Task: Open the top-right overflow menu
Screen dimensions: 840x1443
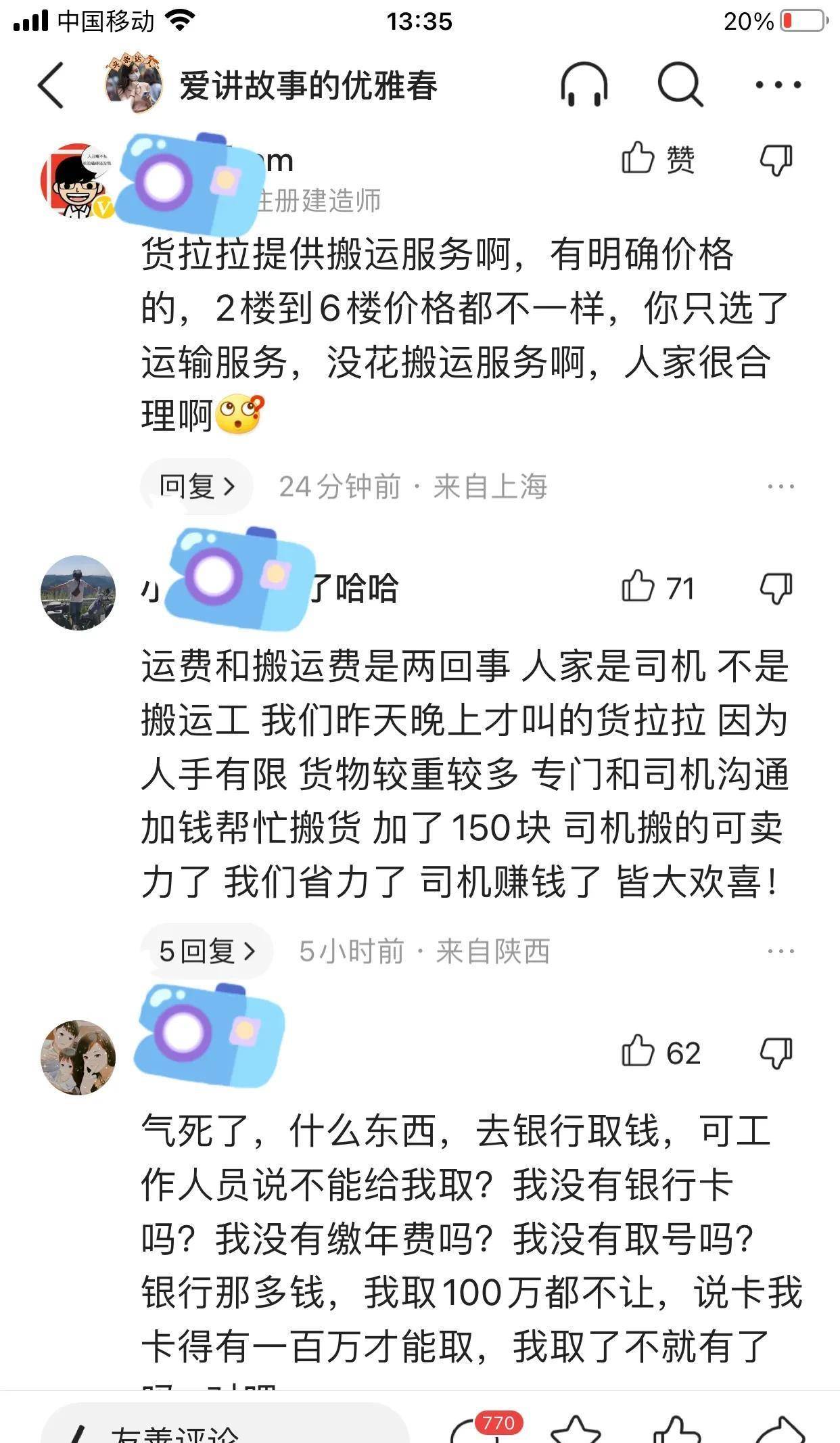Action: click(x=778, y=85)
